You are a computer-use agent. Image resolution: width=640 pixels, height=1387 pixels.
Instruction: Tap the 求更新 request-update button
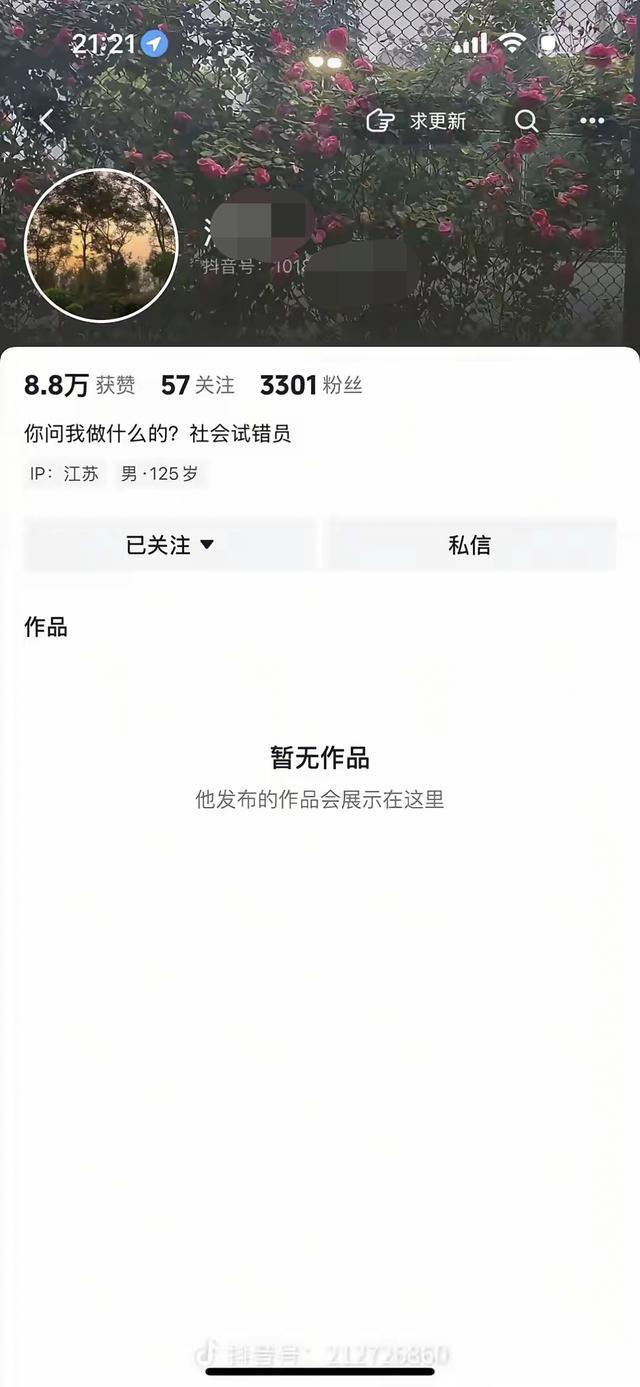point(417,121)
